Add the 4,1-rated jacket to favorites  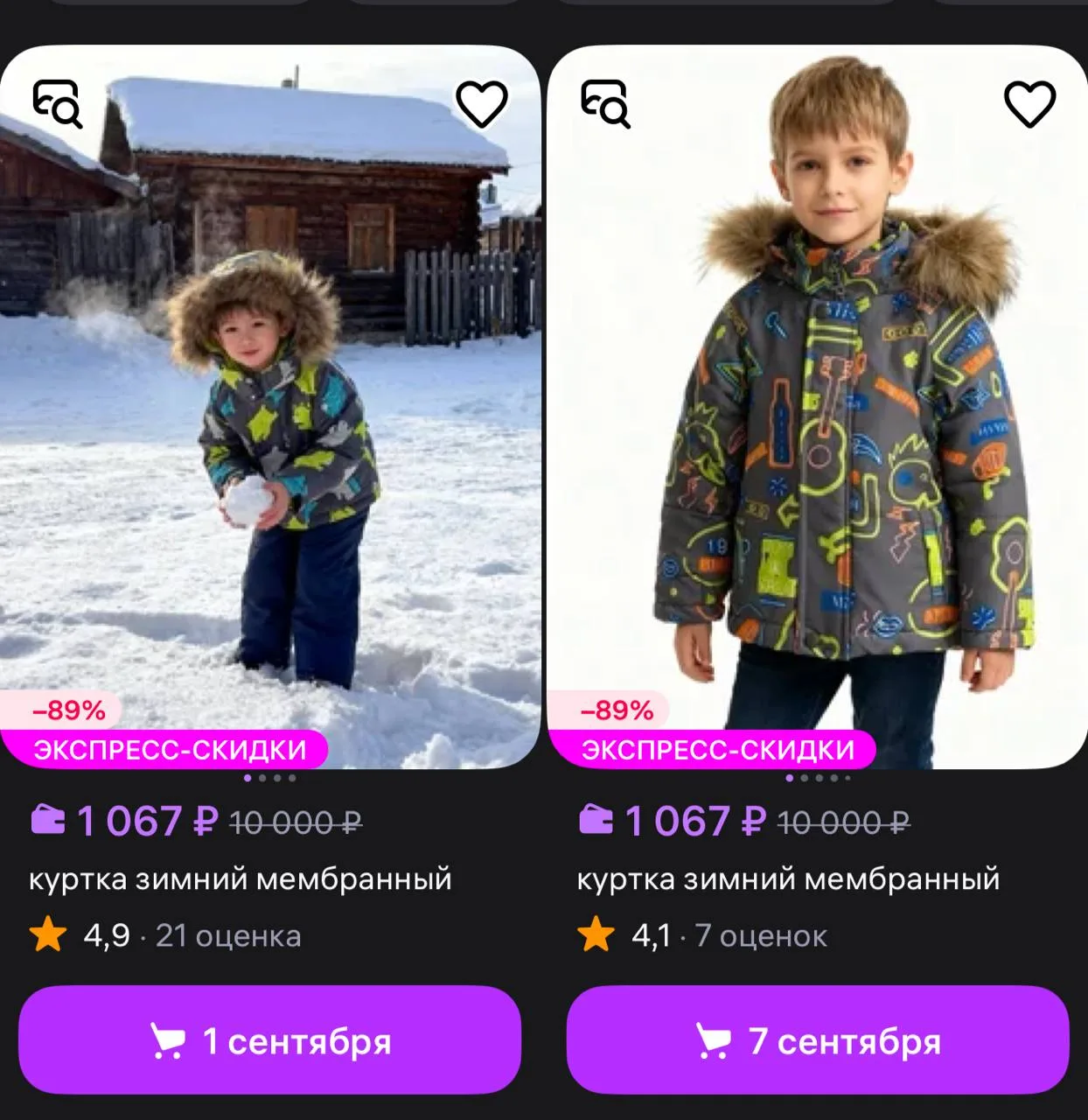(1029, 104)
